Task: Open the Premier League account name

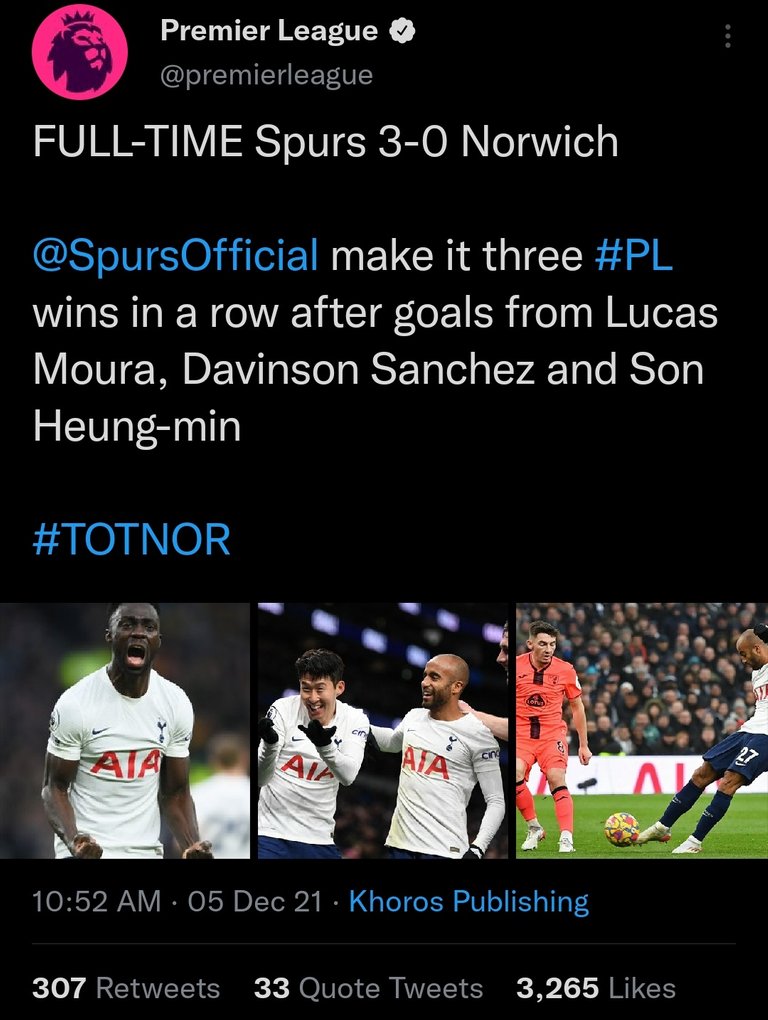Action: coord(269,31)
